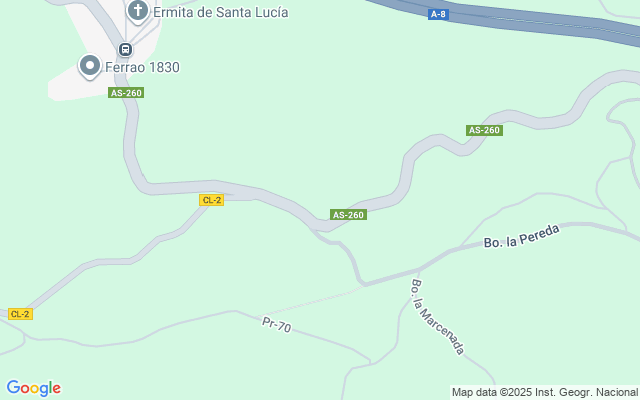Screen dimensions: 640x400
Task: Select the Ferrao 1830 place pin
Action: (90, 66)
